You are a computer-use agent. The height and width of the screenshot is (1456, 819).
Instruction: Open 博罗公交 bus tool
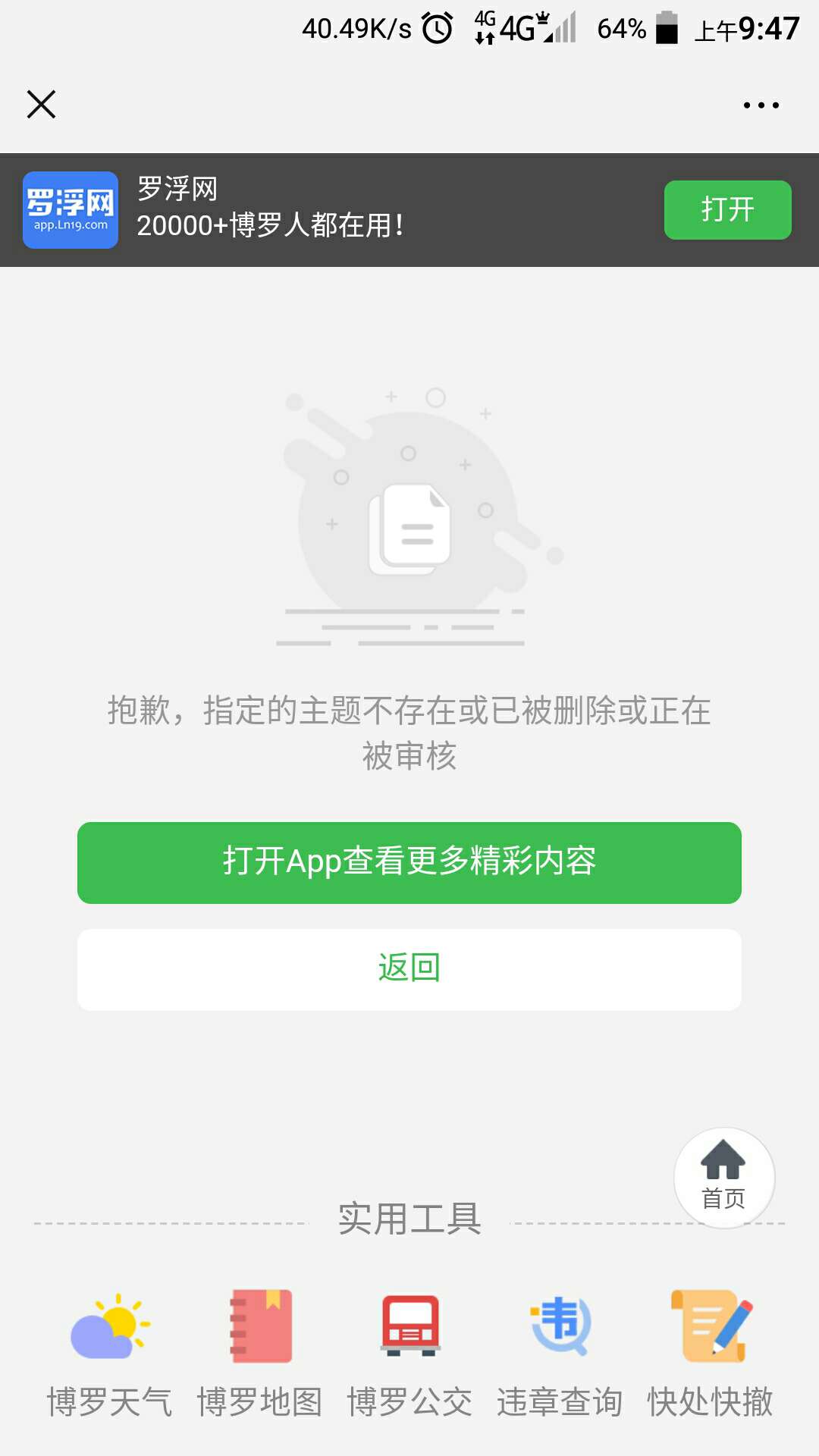[409, 1354]
